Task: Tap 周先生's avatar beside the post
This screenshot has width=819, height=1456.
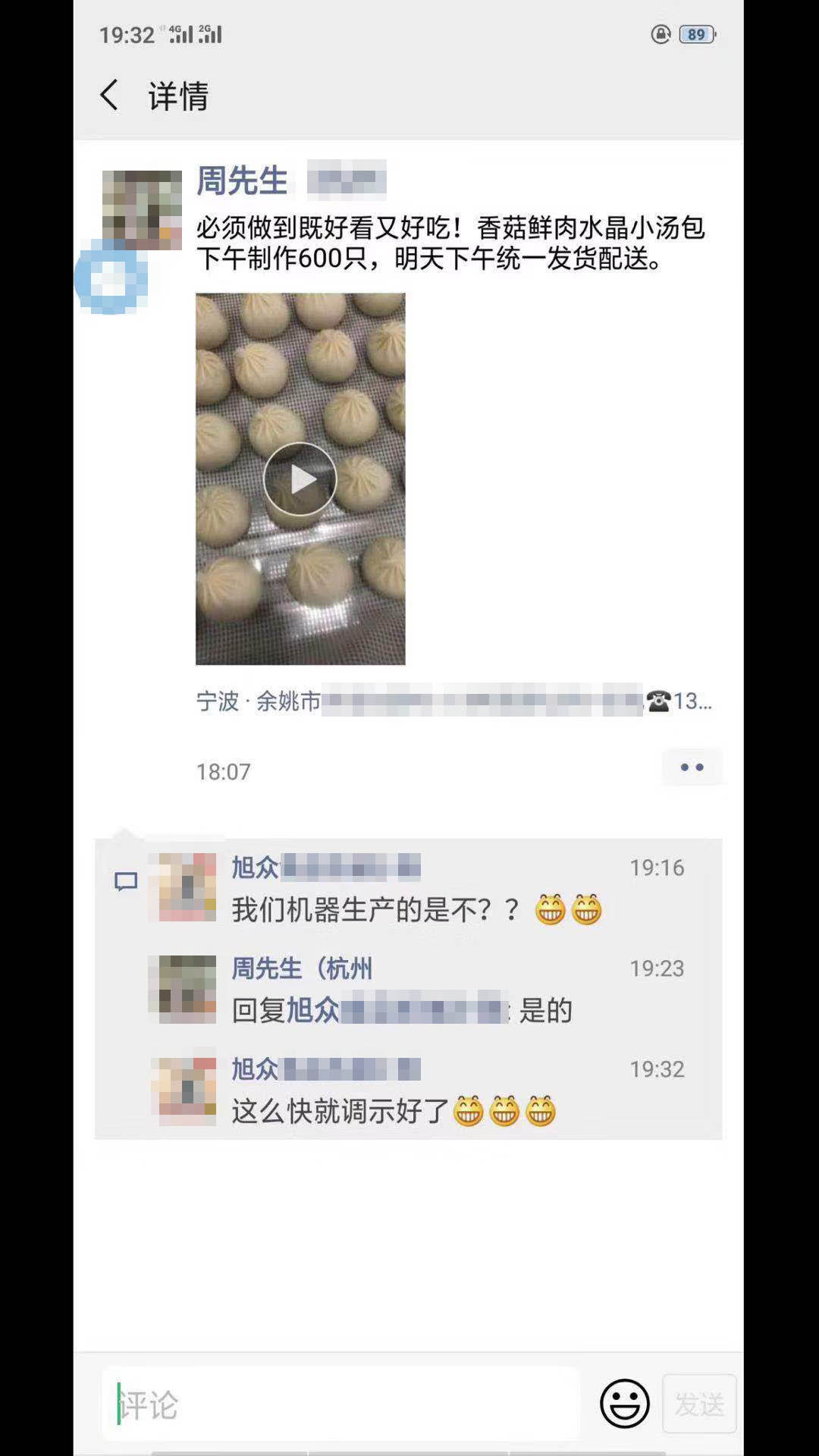Action: pyautogui.click(x=142, y=210)
